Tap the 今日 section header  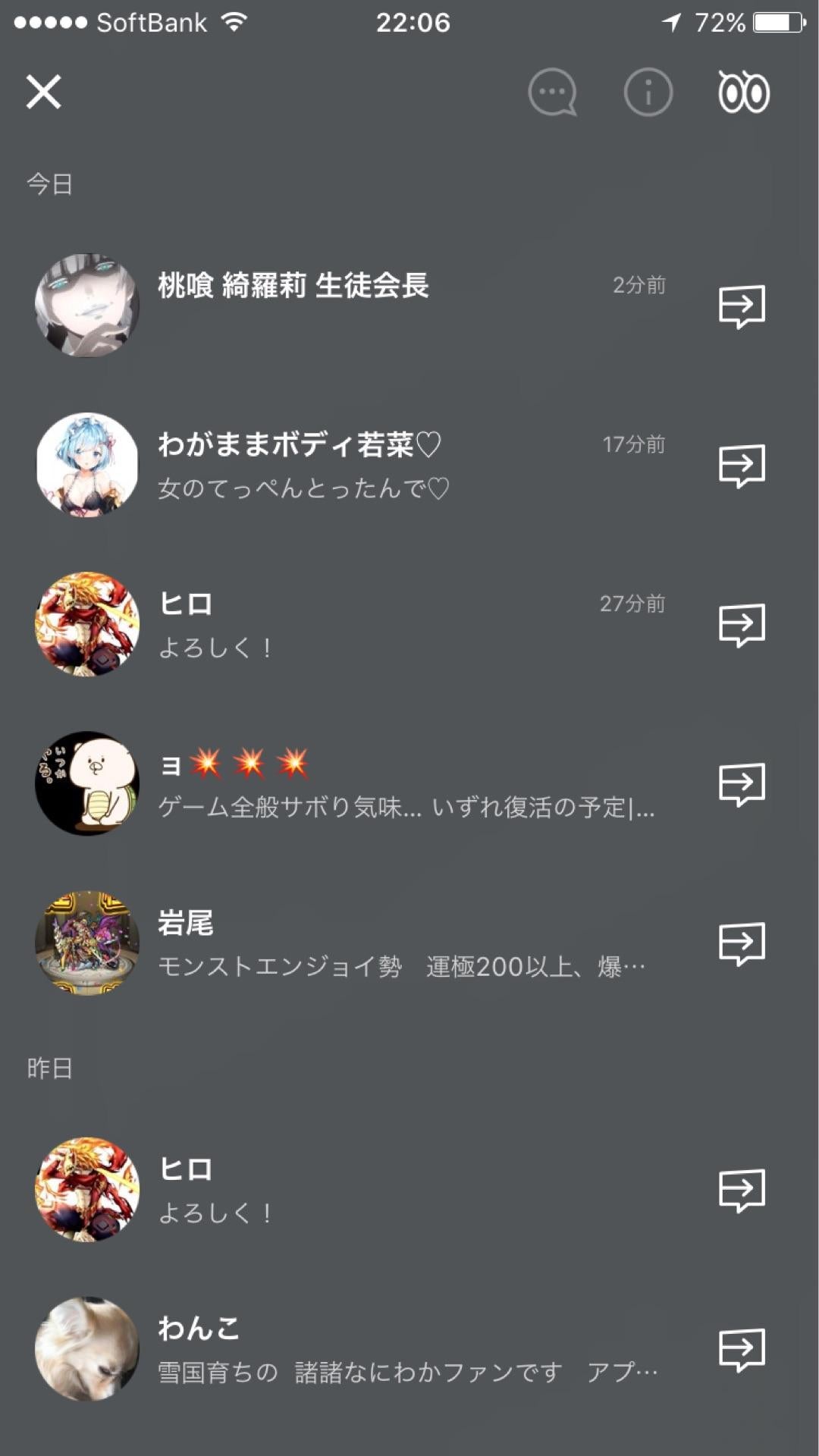click(x=45, y=184)
